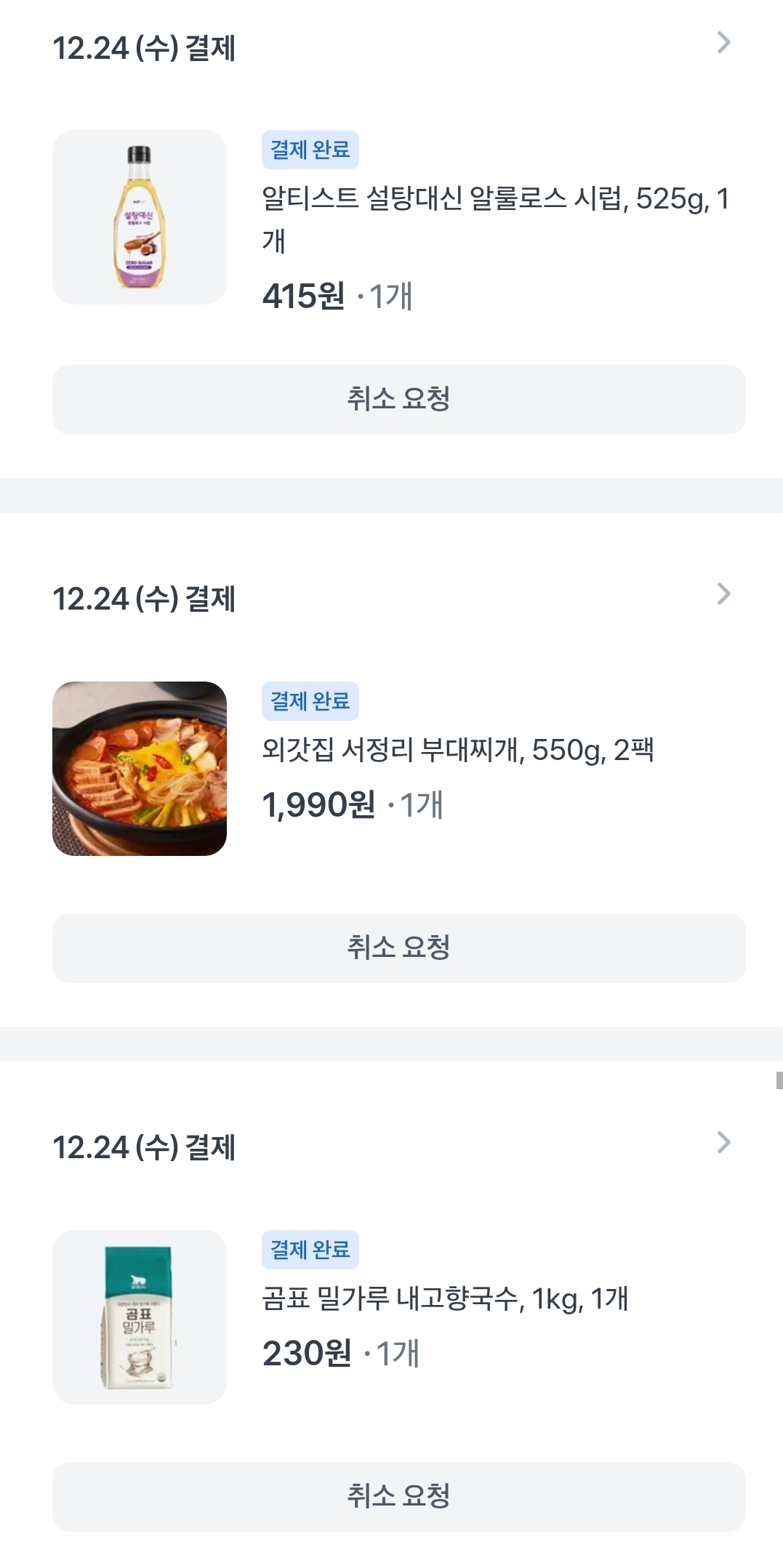
Task: View the 알티스트 알룰로스 시럽 product image
Action: [x=140, y=217]
